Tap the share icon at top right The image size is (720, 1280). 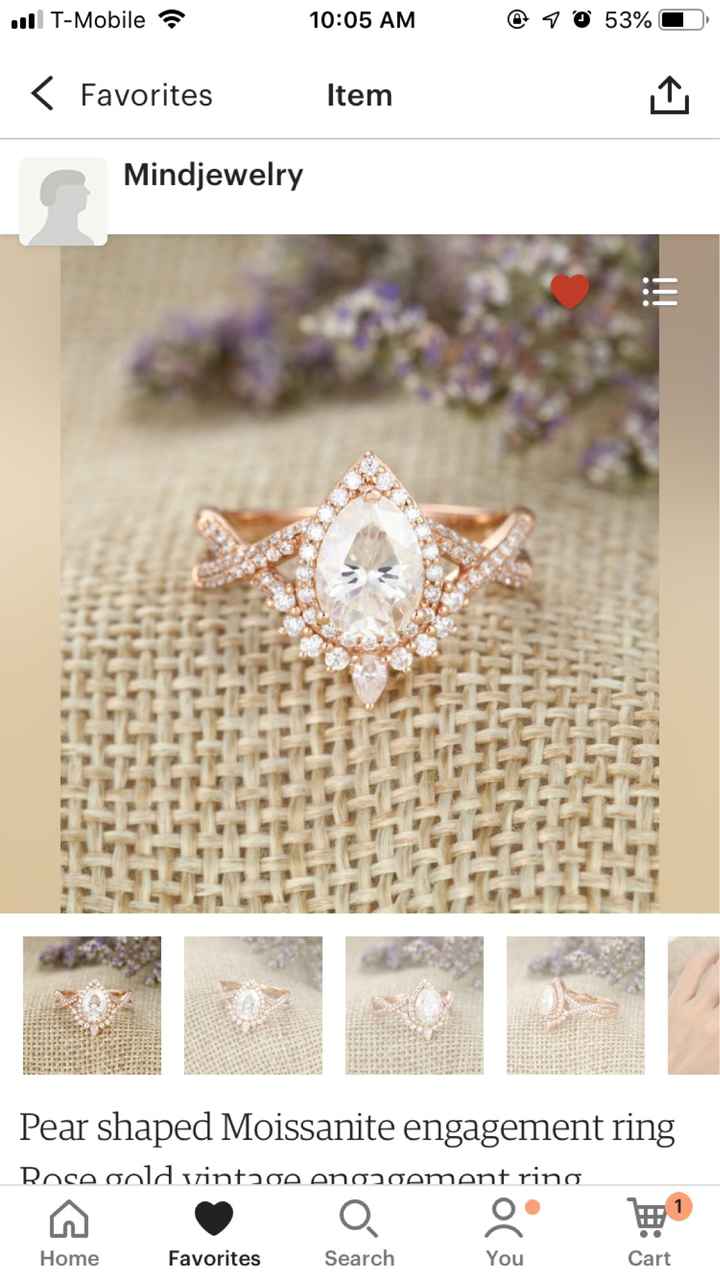tap(668, 94)
